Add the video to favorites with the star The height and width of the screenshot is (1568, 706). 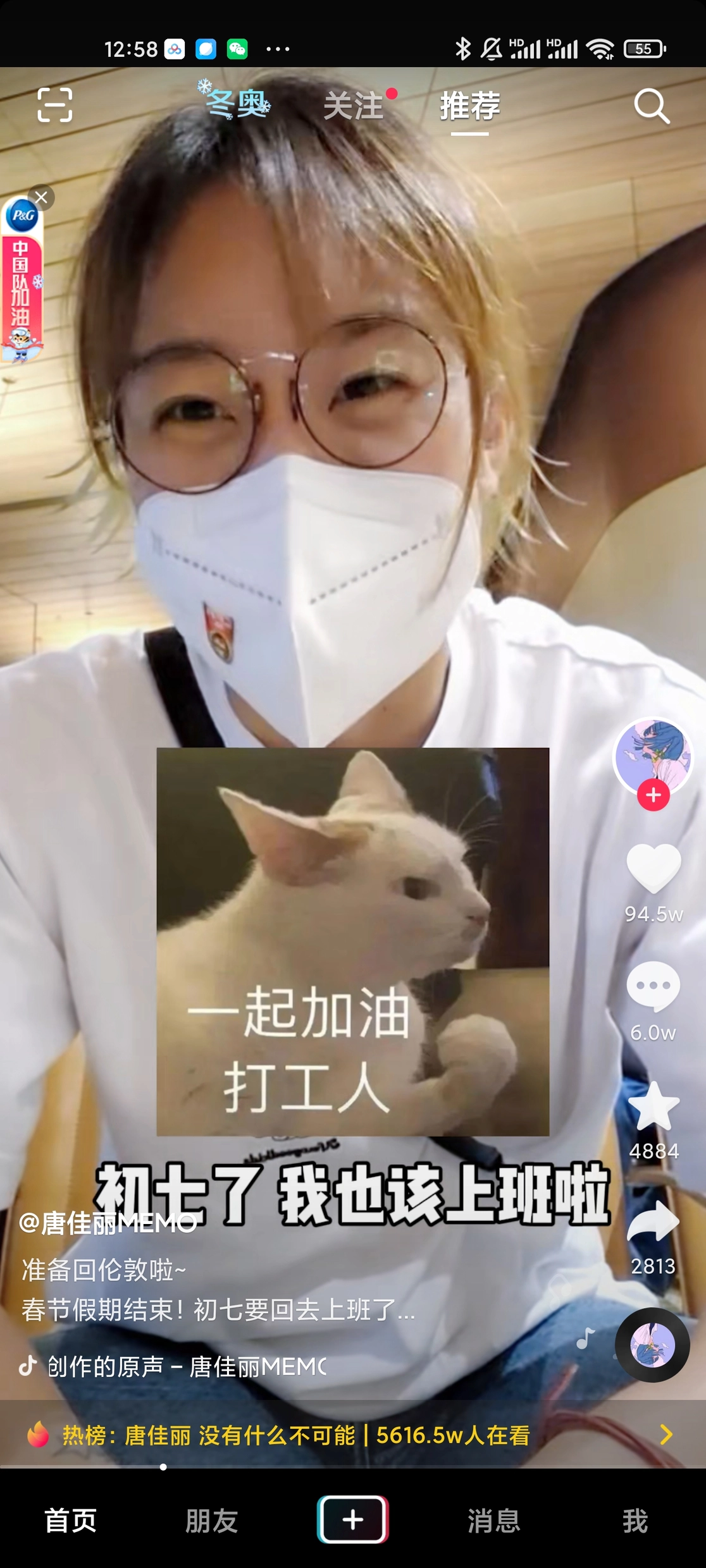pyautogui.click(x=653, y=1106)
